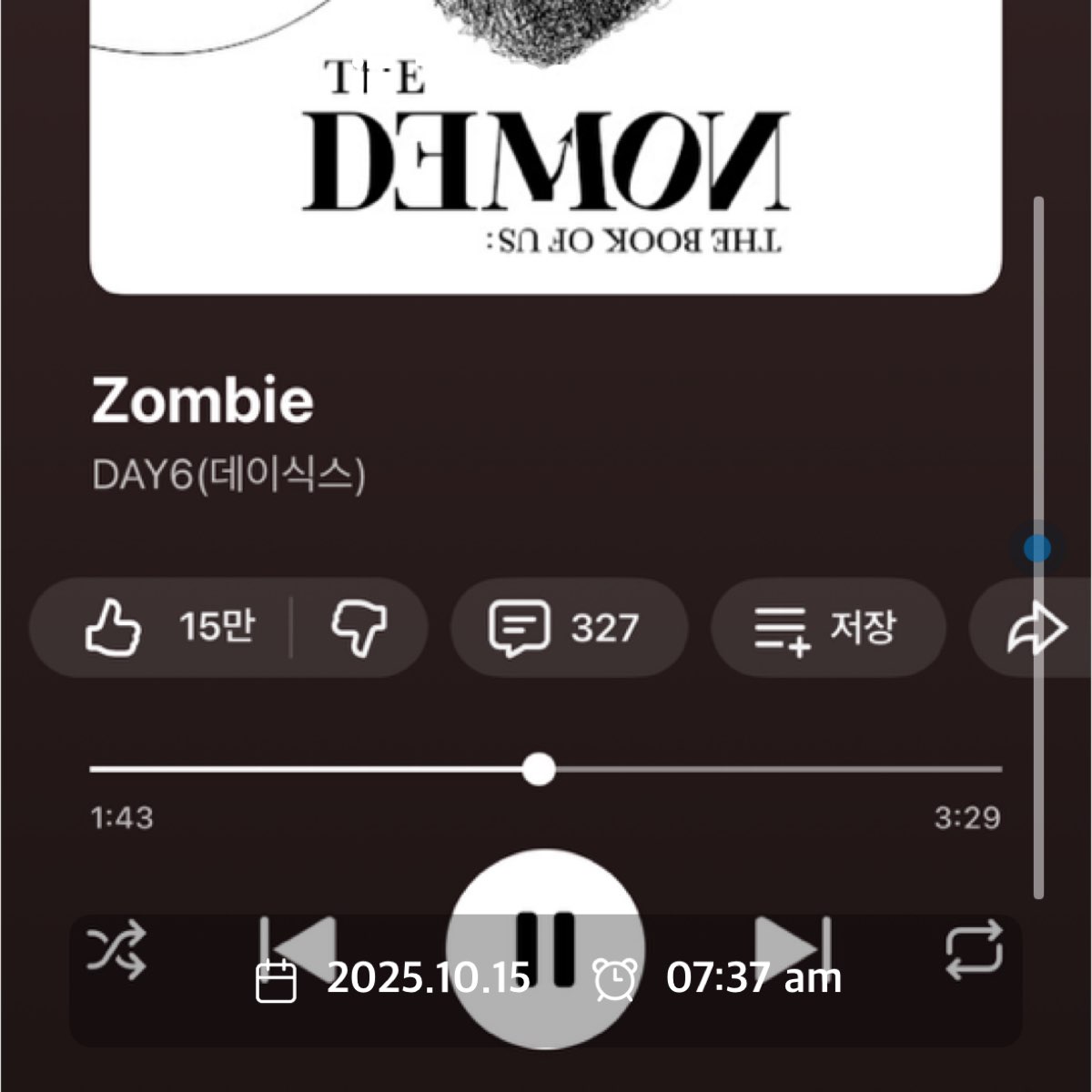Screen dimensions: 1092x1092
Task: Skip to the next track
Action: point(794,948)
